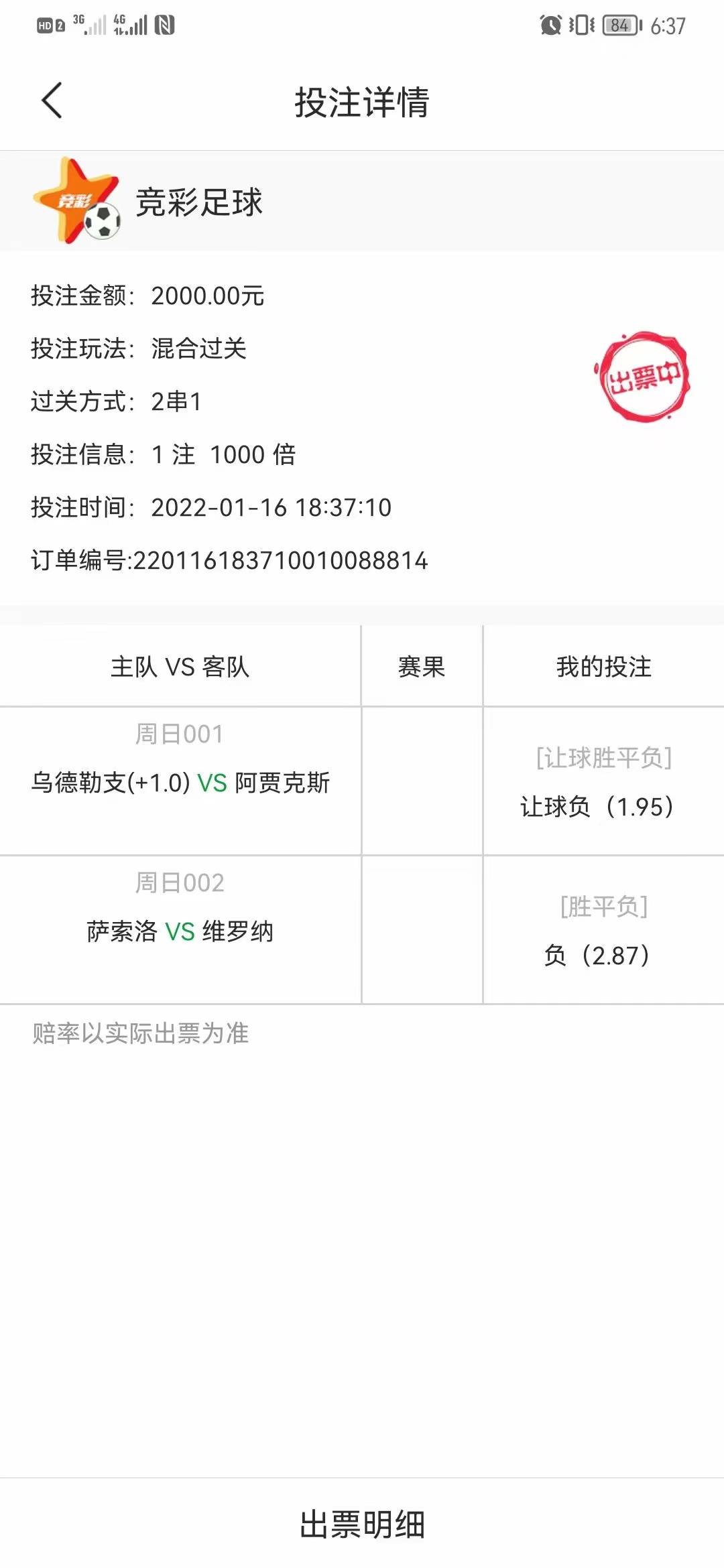Open the 出票明细 ticket details
724x1568 pixels.
click(362, 1524)
